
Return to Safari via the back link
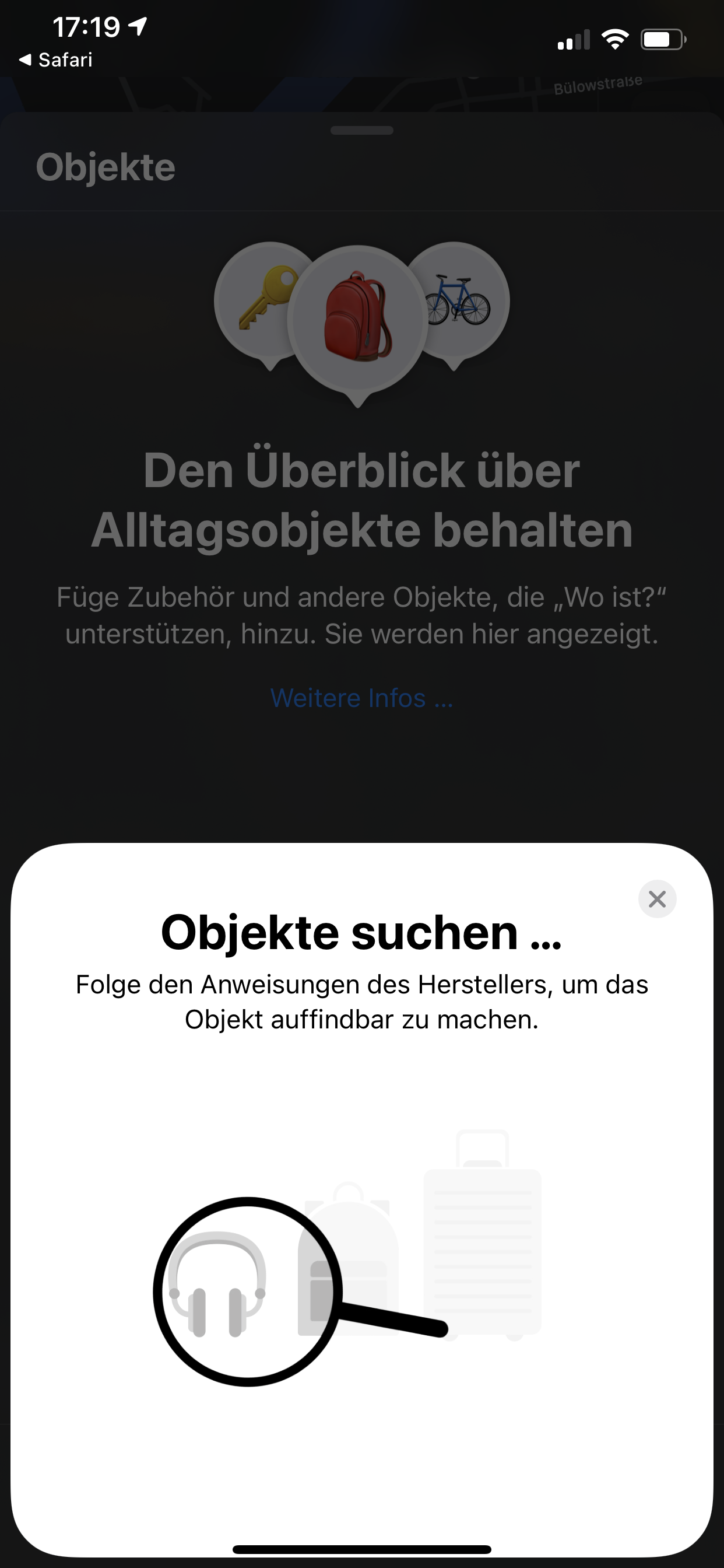56,60
